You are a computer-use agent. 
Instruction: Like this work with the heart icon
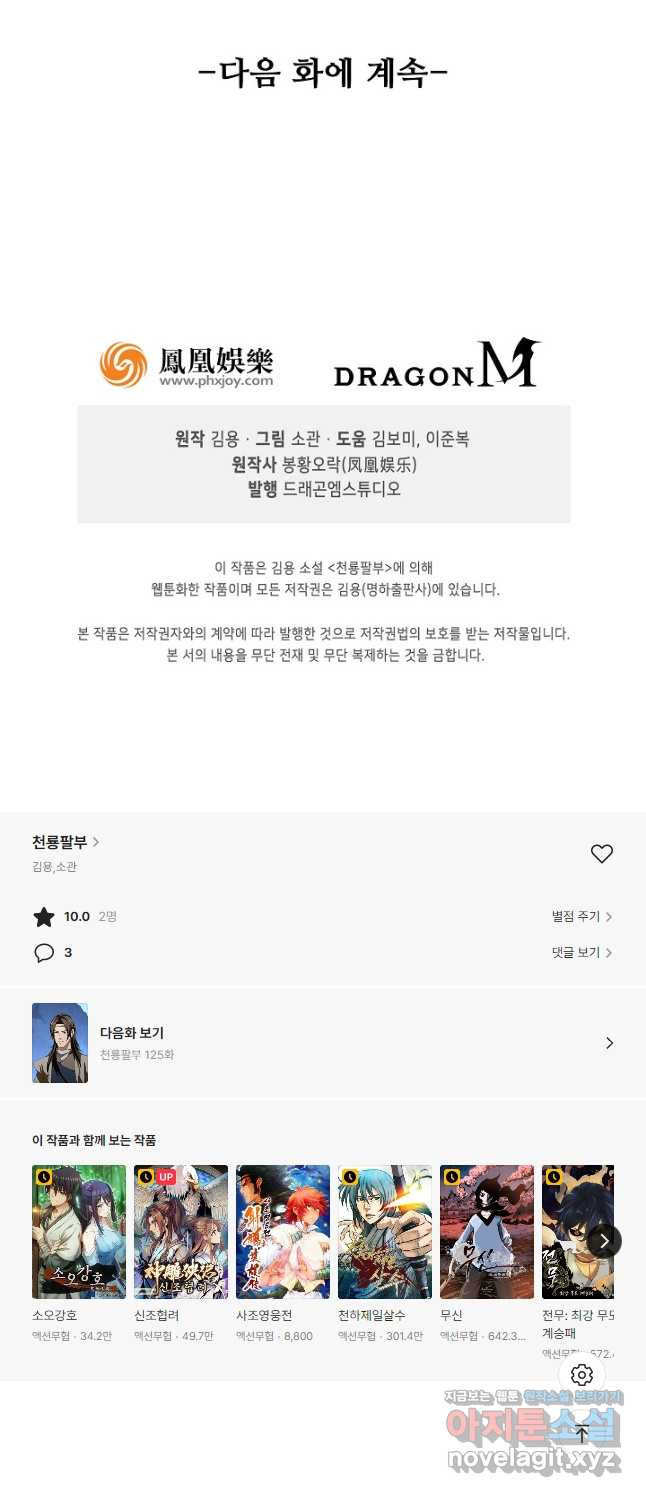(601, 854)
